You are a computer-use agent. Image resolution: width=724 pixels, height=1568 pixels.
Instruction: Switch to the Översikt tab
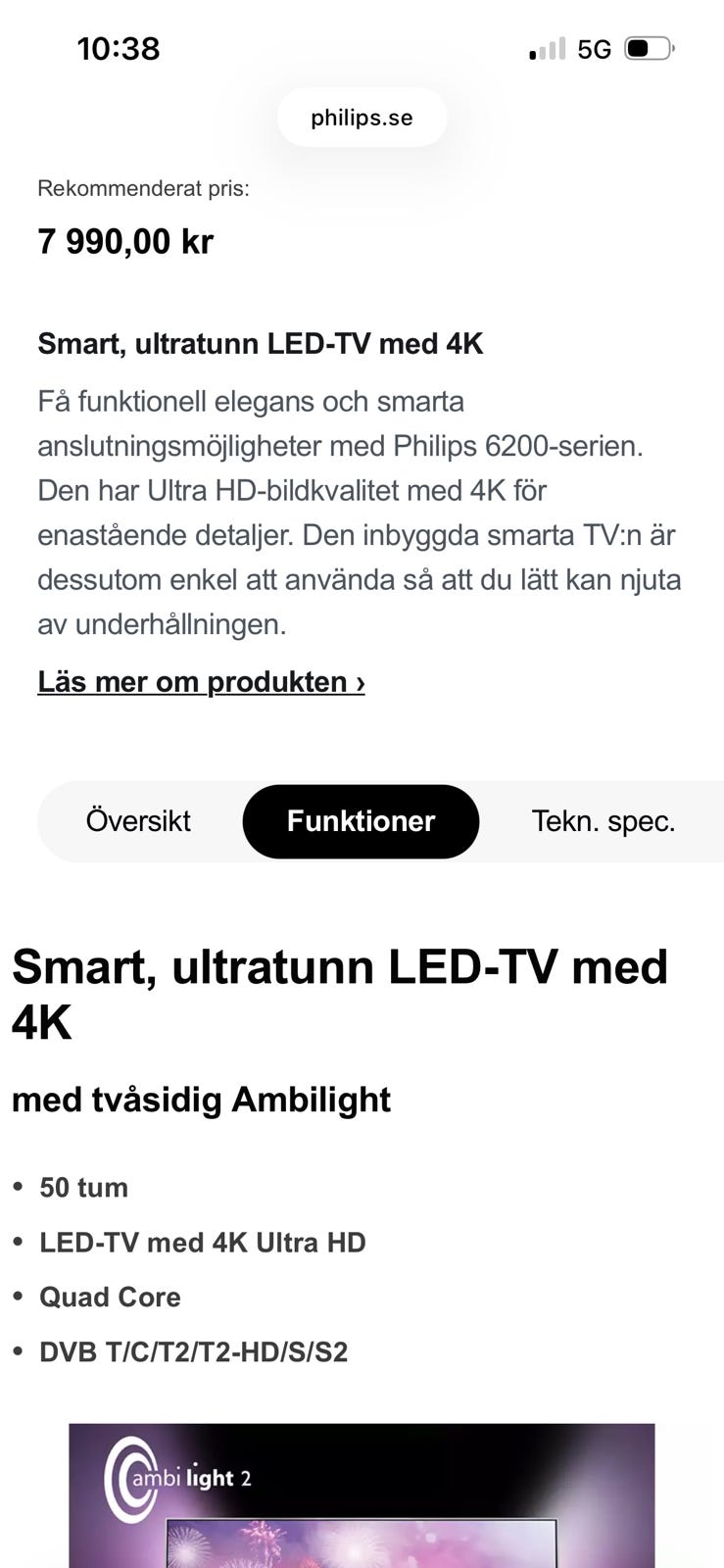(x=138, y=821)
